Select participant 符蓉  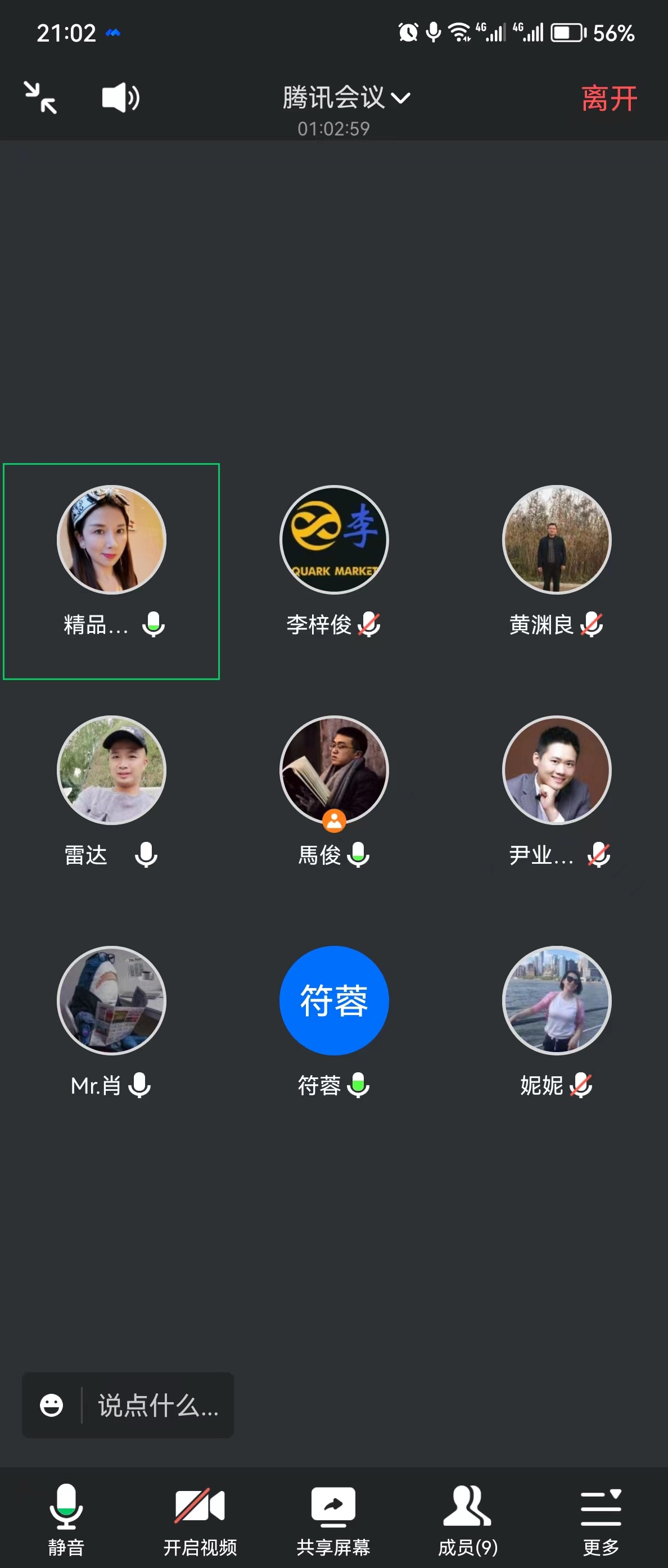[x=333, y=1000]
